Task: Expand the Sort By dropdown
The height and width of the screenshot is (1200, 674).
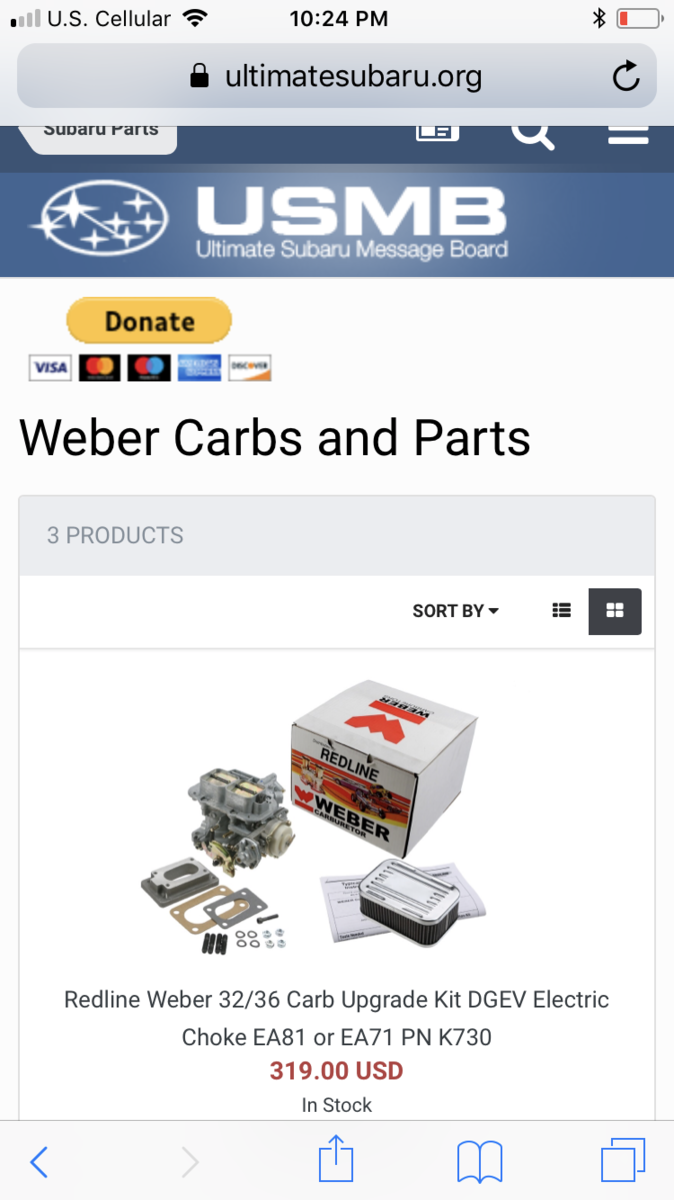Action: point(455,611)
